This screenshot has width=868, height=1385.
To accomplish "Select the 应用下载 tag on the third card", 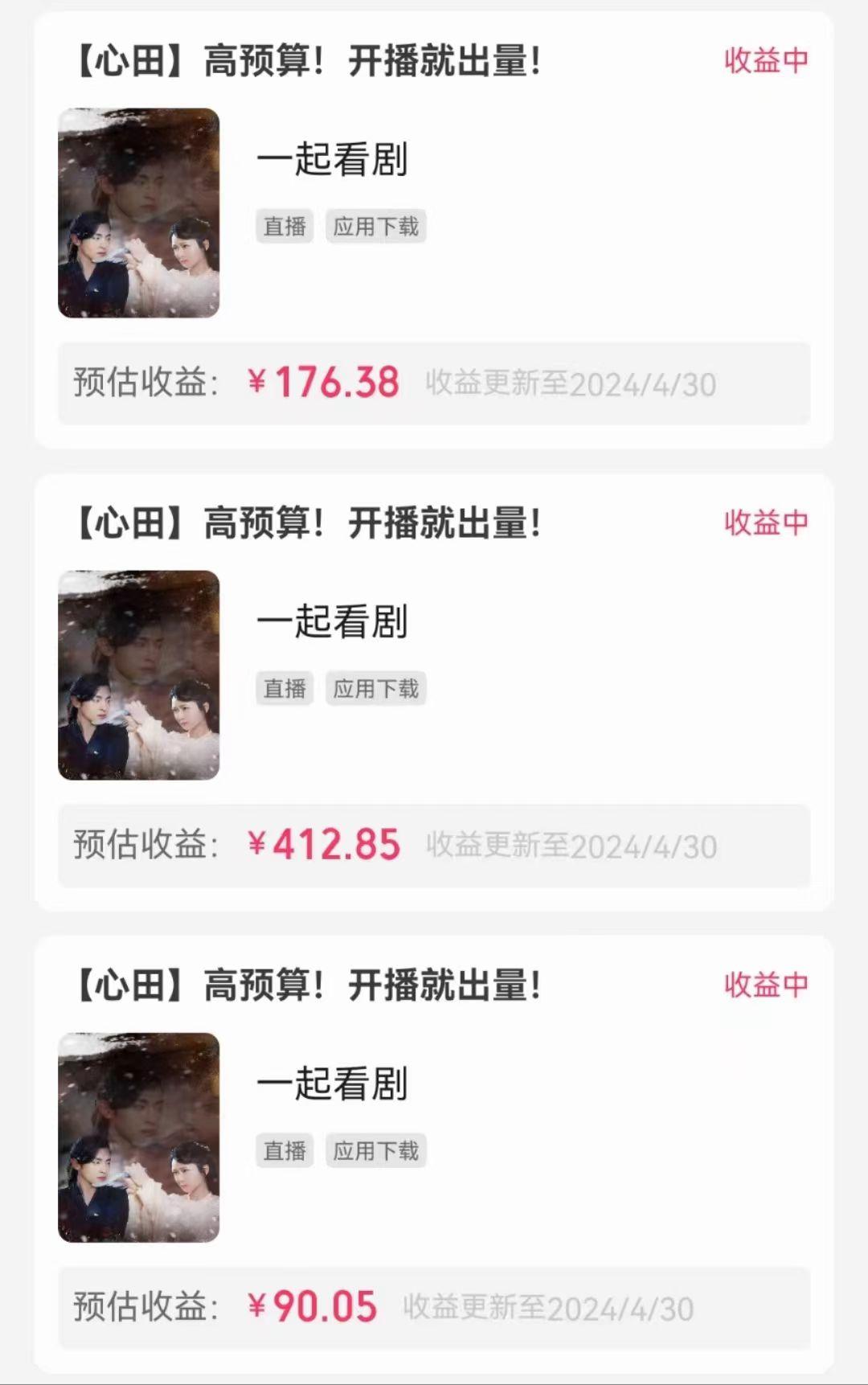I will coord(376,1151).
